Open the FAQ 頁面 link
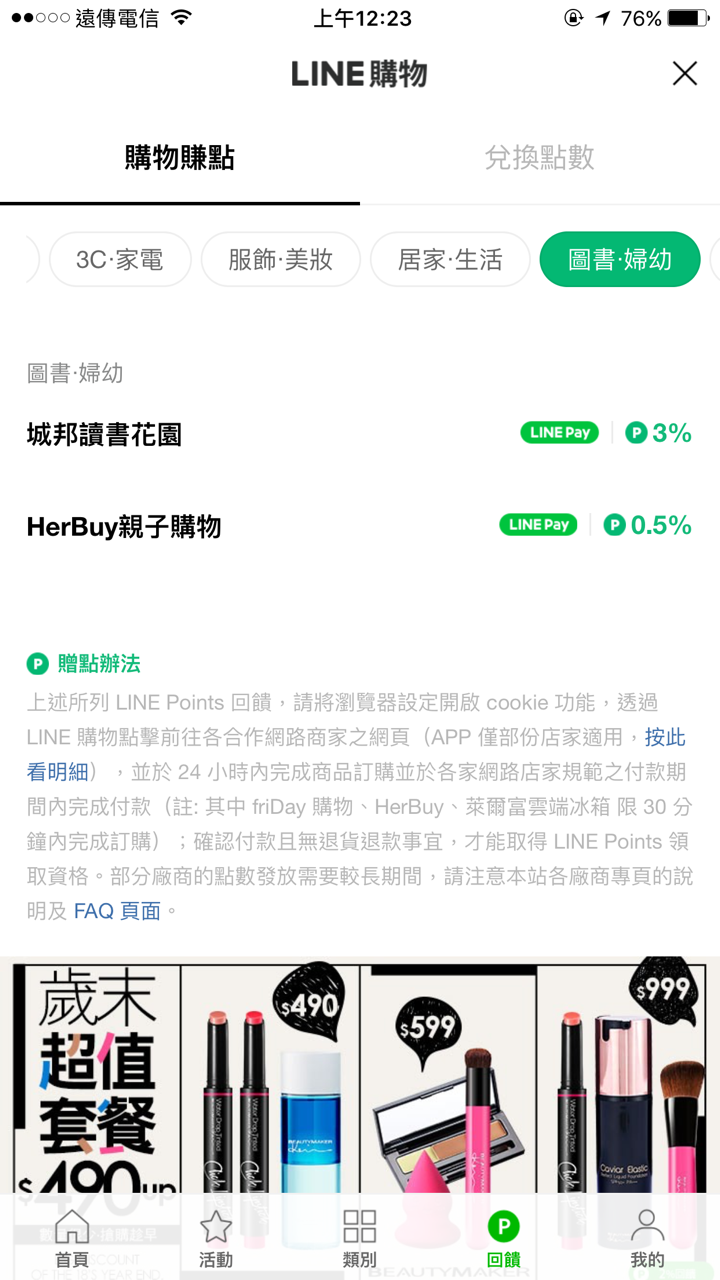 tap(117, 911)
